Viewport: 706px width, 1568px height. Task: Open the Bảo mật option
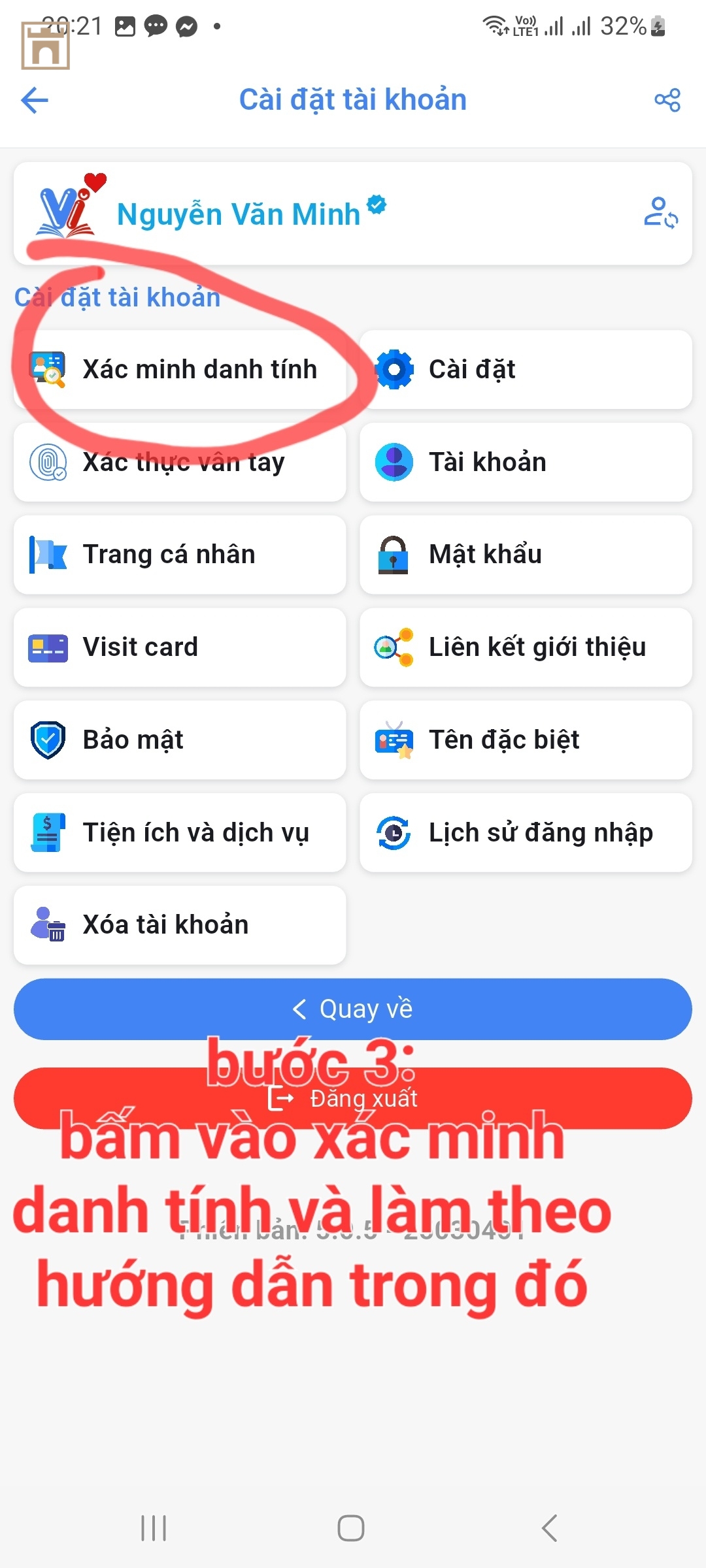point(180,740)
